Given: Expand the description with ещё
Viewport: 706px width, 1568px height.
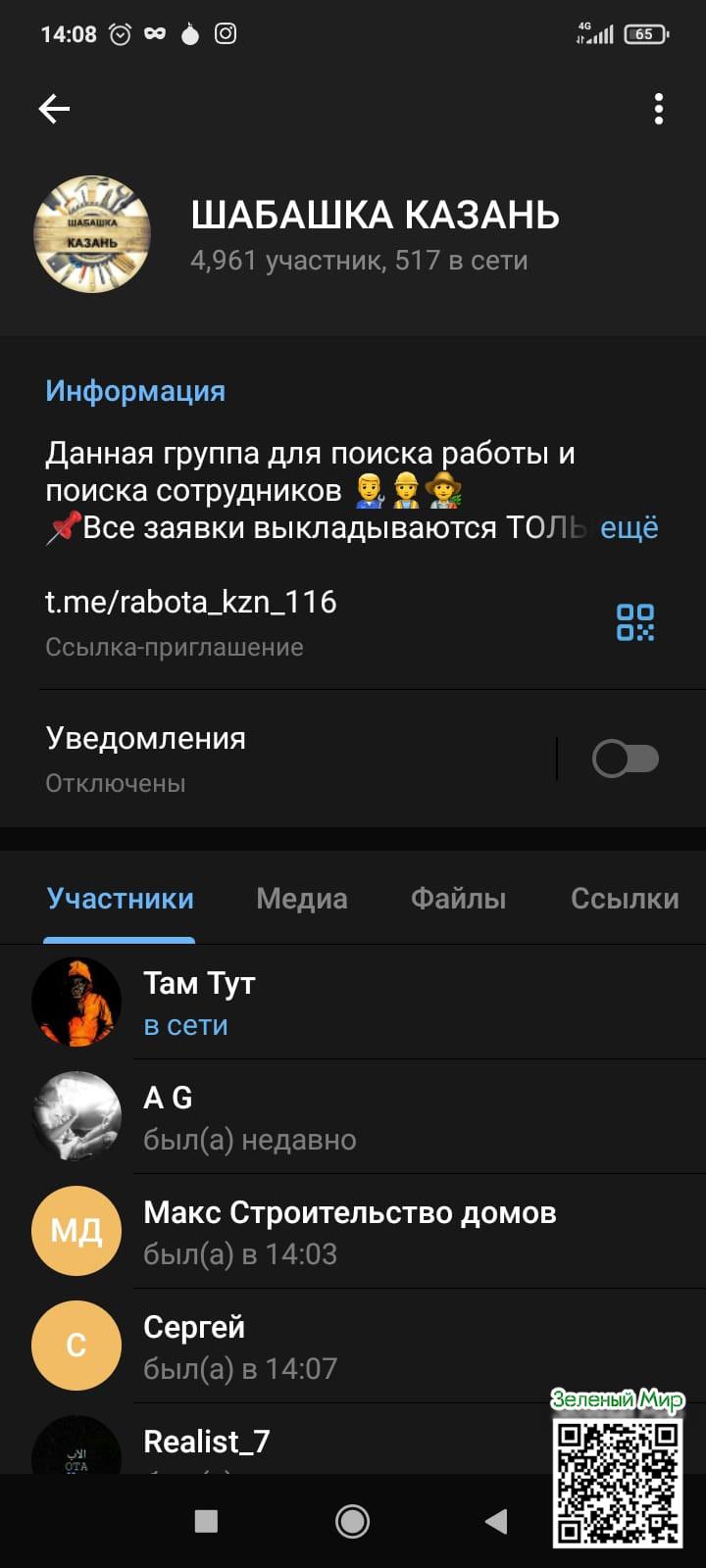Looking at the screenshot, I should click(629, 528).
